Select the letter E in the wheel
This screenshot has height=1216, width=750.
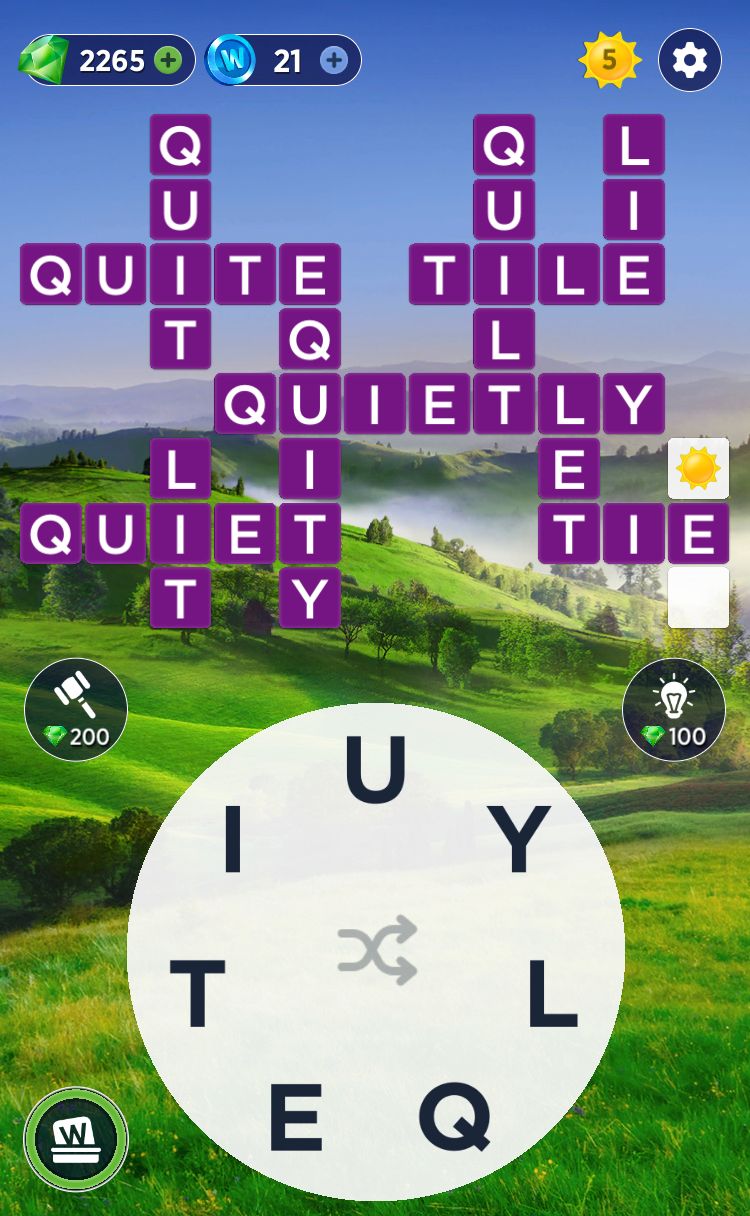296,1116
